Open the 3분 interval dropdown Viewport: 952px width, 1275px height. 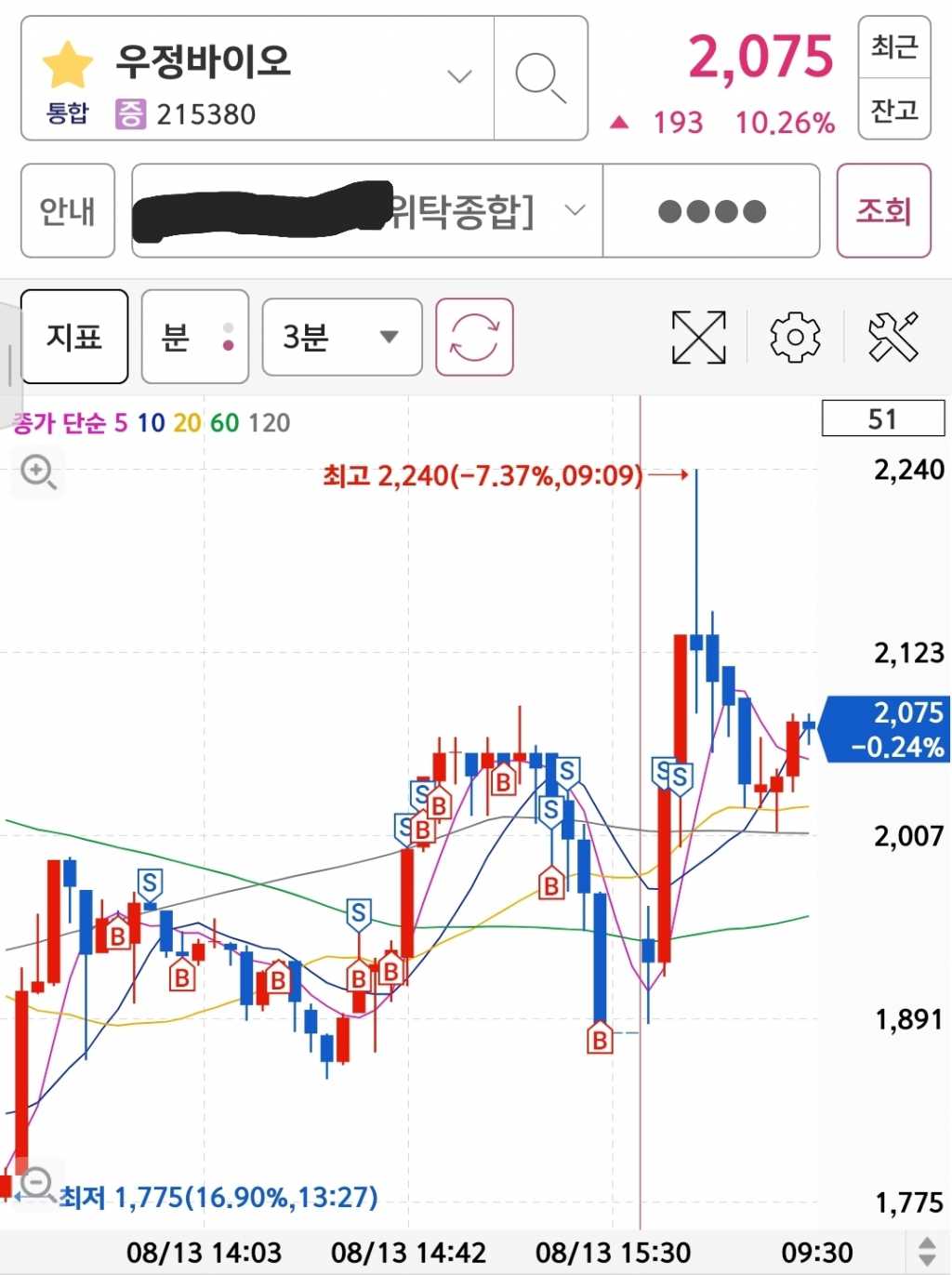(x=341, y=337)
